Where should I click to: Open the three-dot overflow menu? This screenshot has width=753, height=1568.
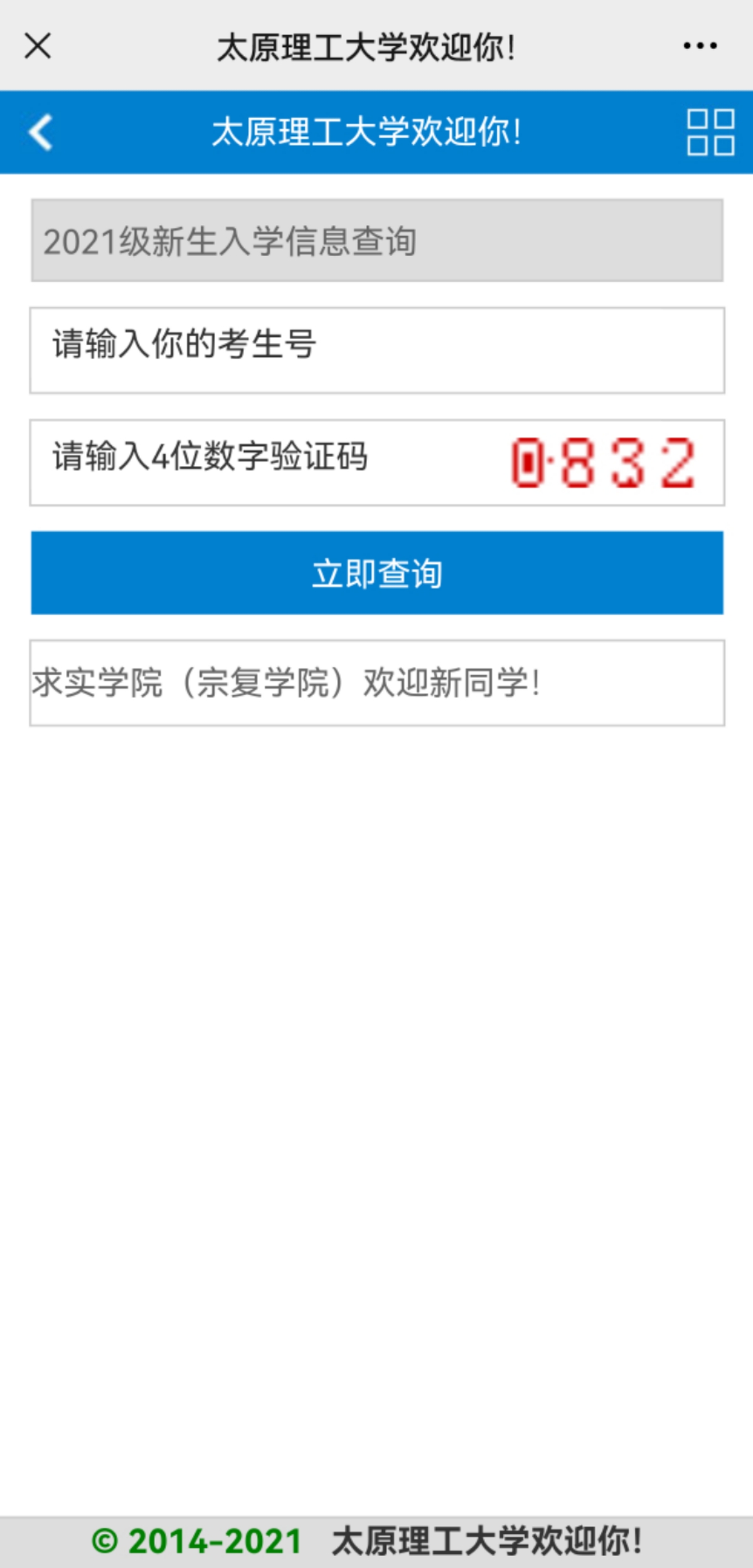tap(700, 46)
